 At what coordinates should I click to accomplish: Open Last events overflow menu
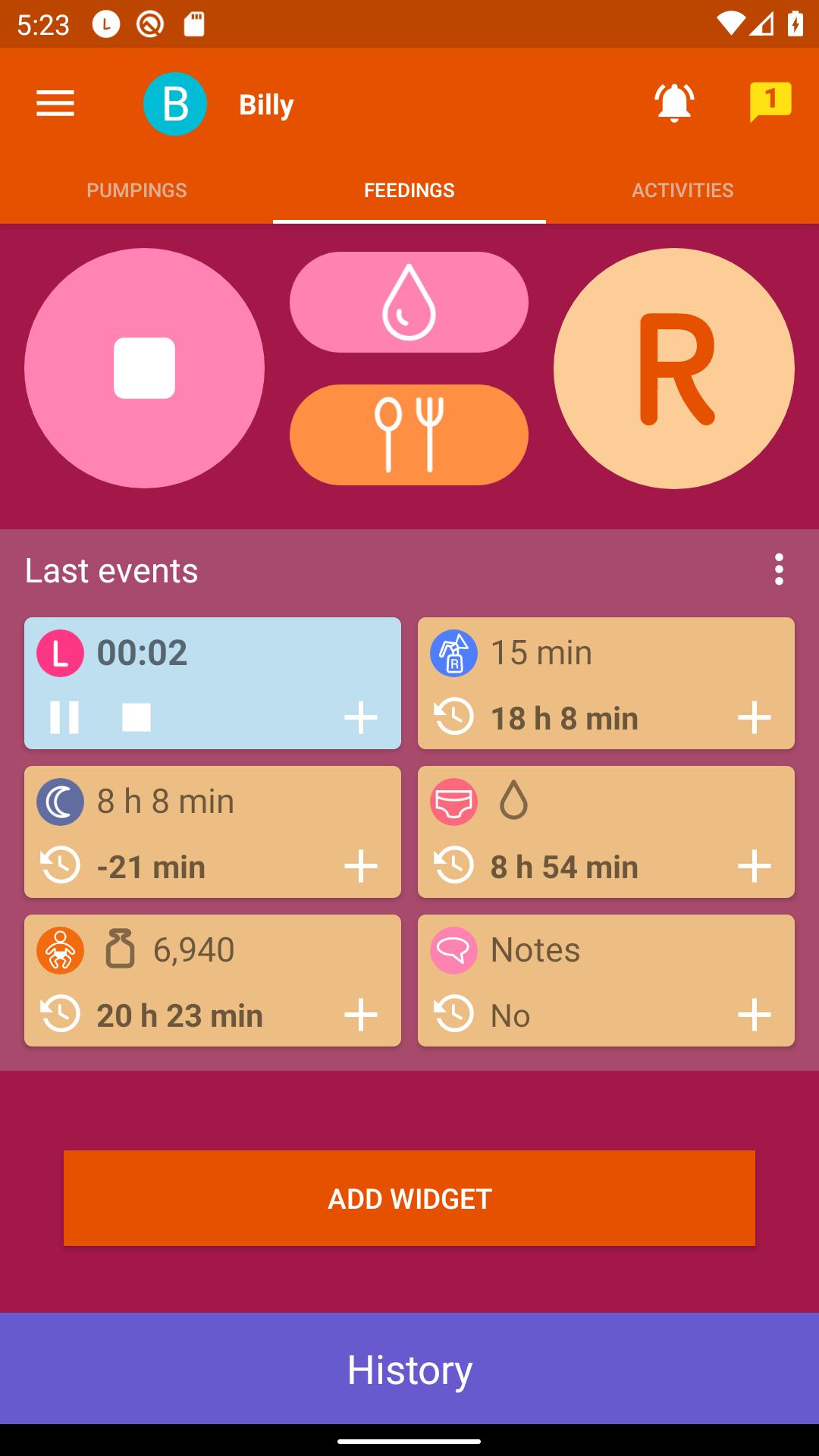[x=779, y=570]
